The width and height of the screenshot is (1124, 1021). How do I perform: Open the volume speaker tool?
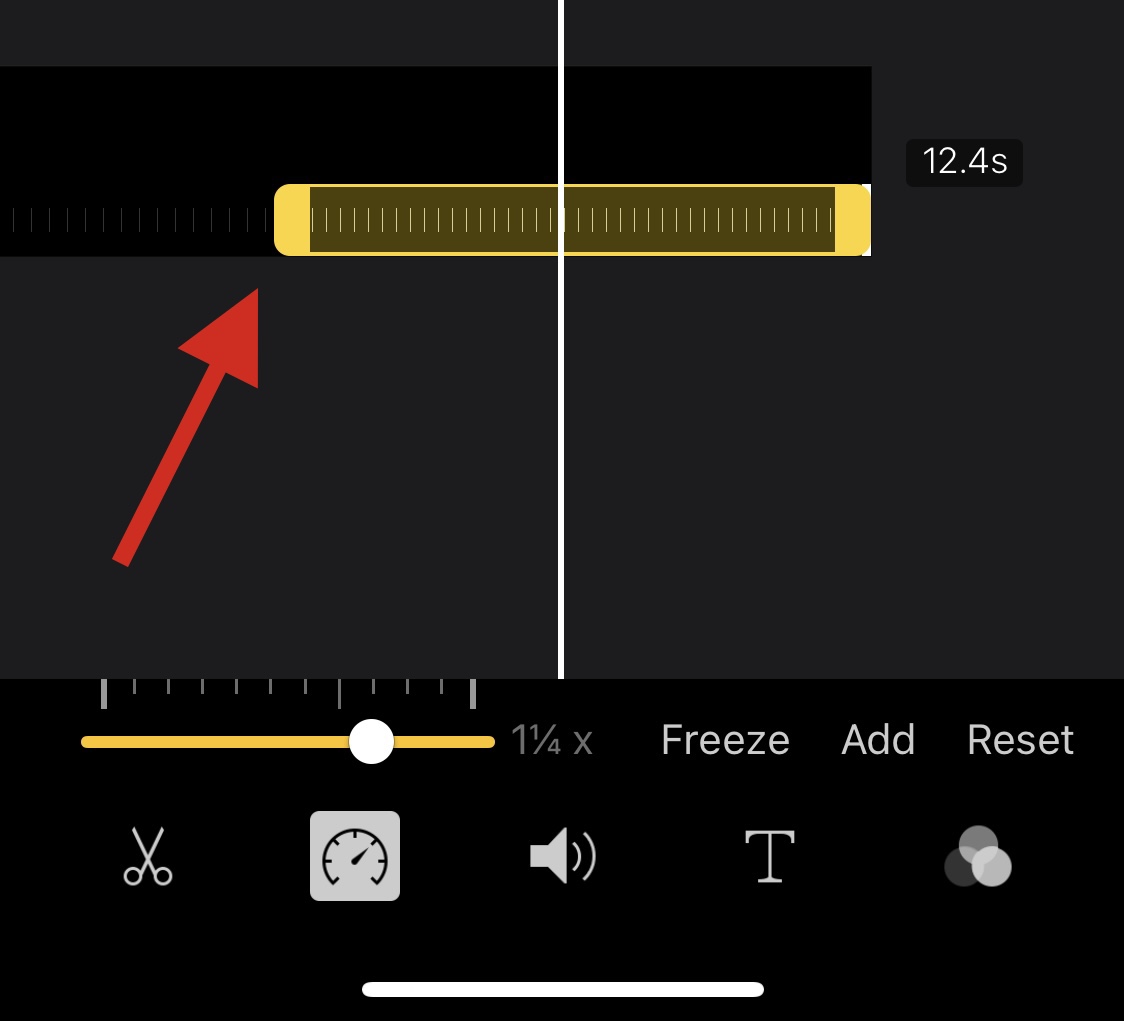(562, 857)
